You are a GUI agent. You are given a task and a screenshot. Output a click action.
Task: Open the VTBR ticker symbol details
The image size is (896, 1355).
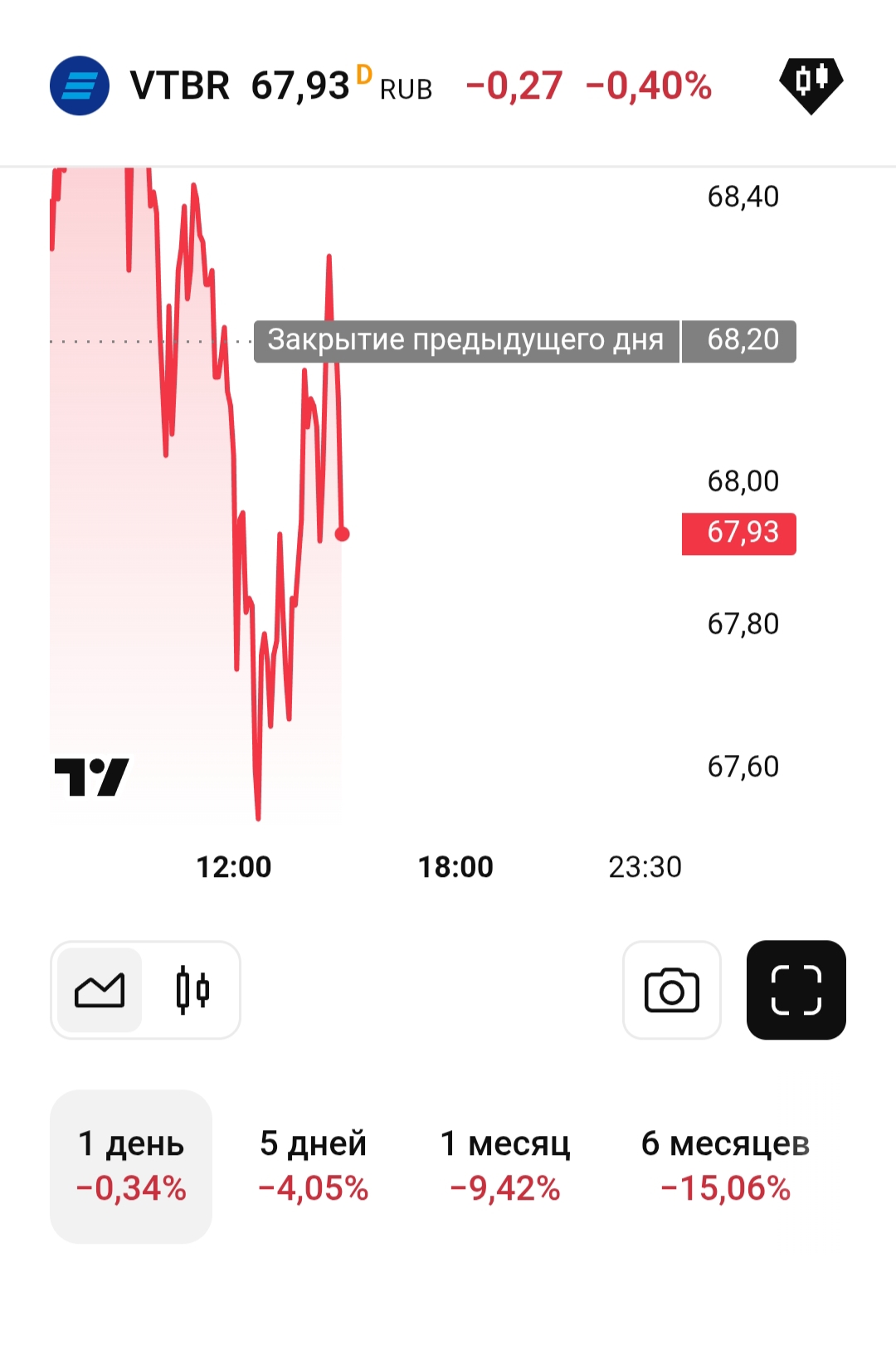179,85
